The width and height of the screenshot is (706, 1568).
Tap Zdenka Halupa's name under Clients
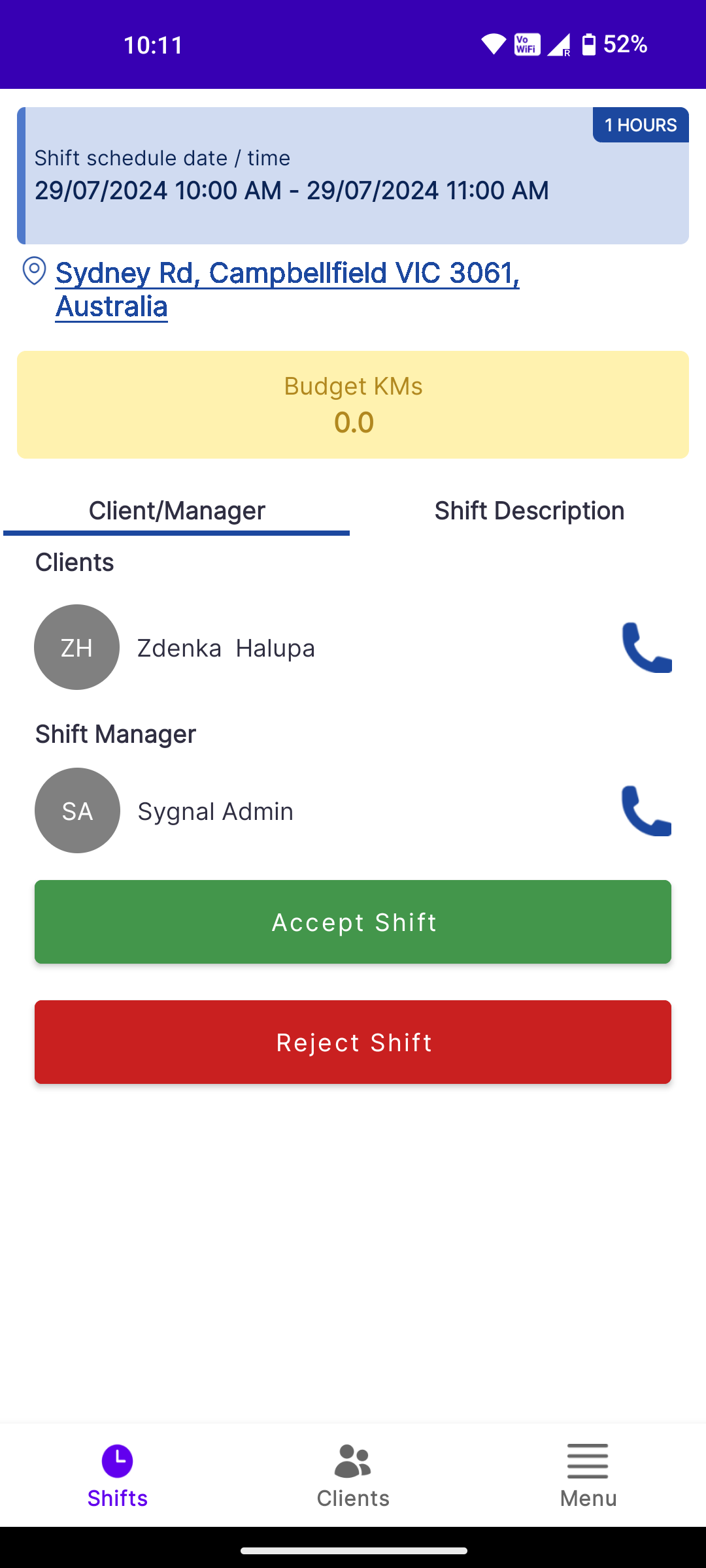pyautogui.click(x=226, y=647)
